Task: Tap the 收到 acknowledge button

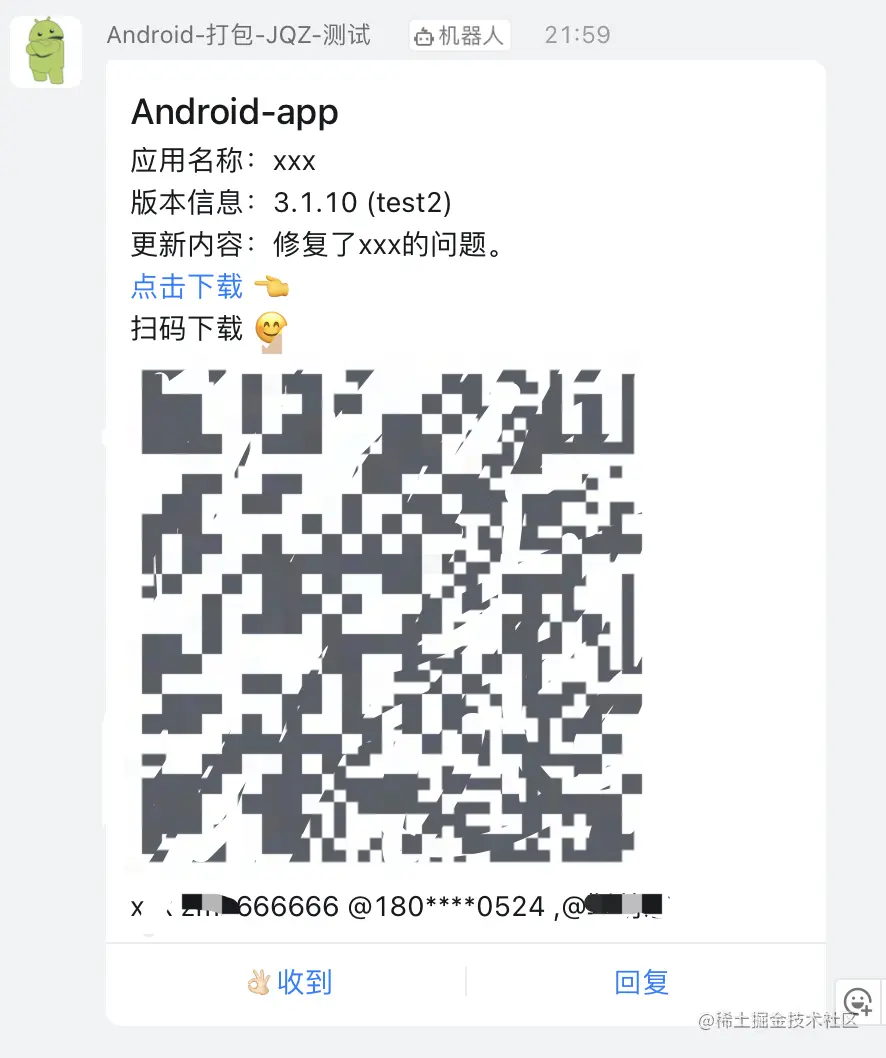Action: click(x=288, y=983)
